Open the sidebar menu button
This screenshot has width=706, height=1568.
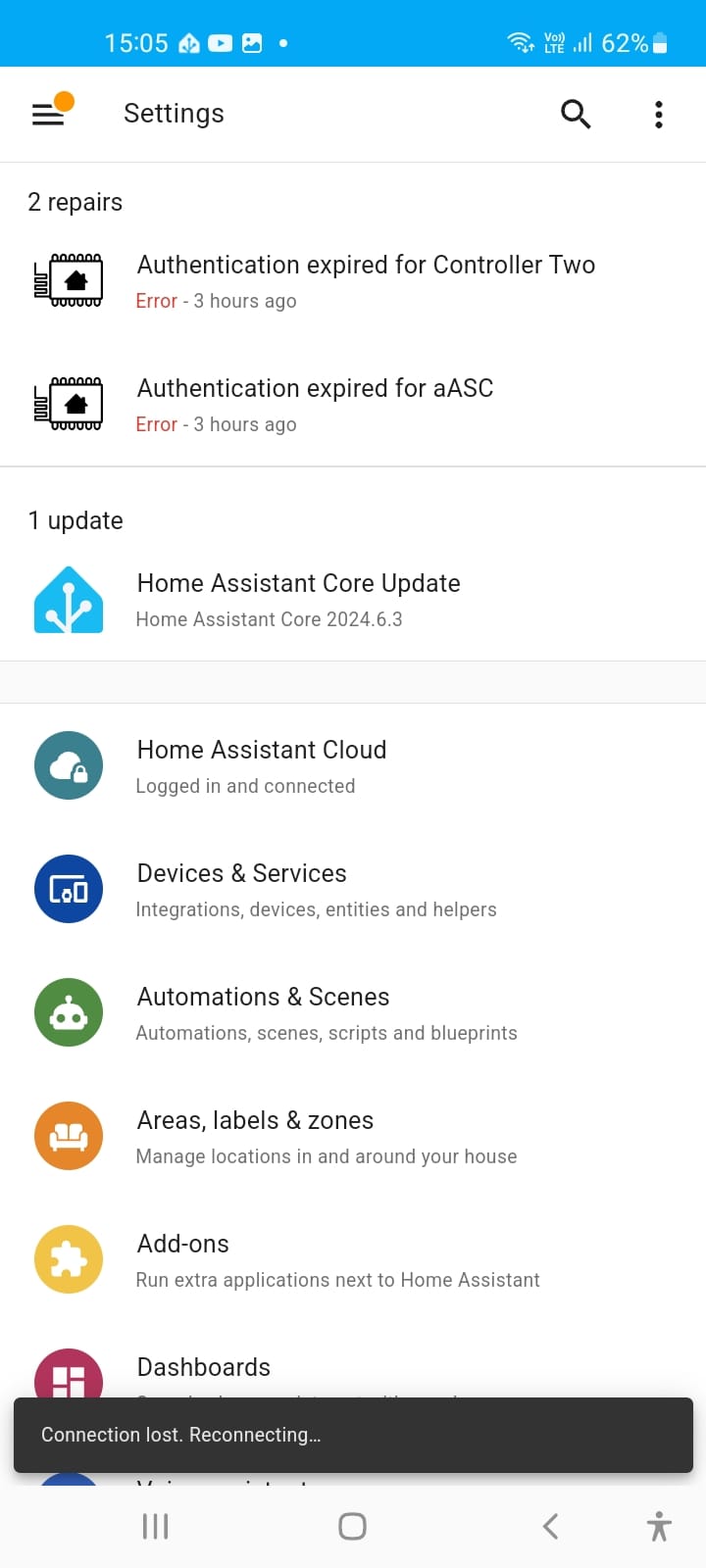pyautogui.click(x=48, y=115)
